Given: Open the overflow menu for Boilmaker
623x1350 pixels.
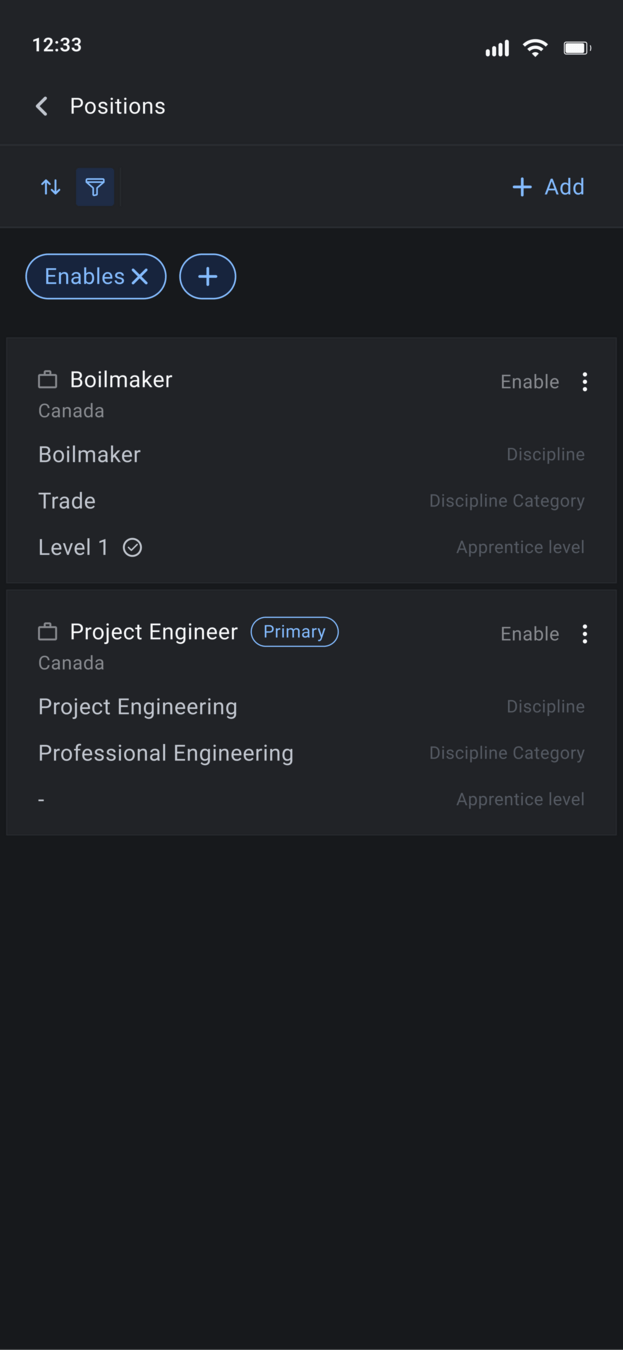Looking at the screenshot, I should [x=585, y=381].
